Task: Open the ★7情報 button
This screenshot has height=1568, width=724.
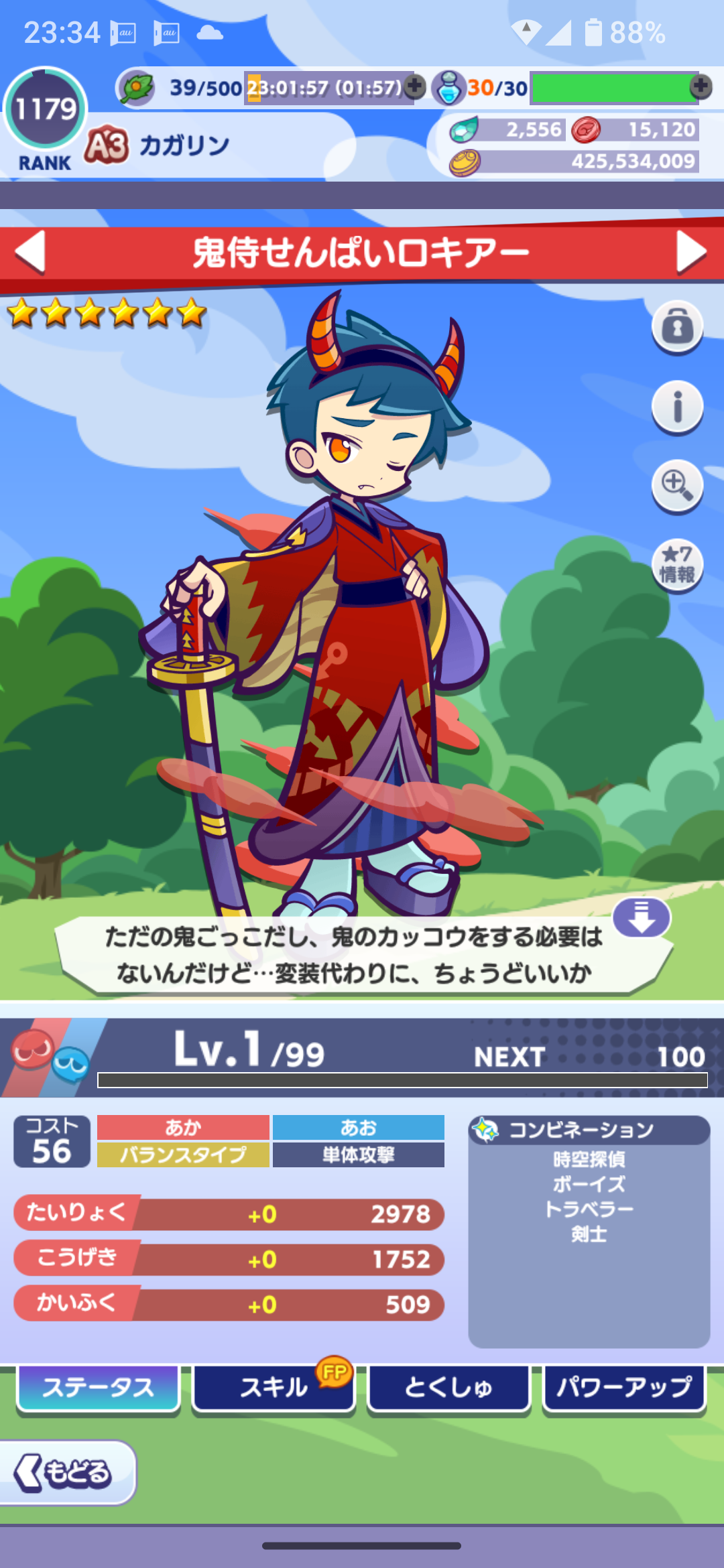Action: coord(677,565)
